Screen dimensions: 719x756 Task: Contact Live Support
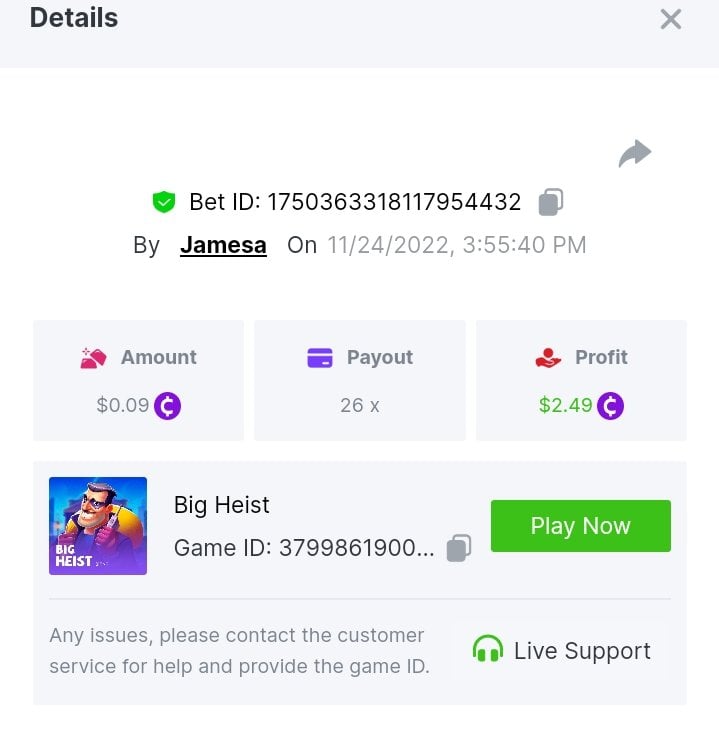pos(561,651)
